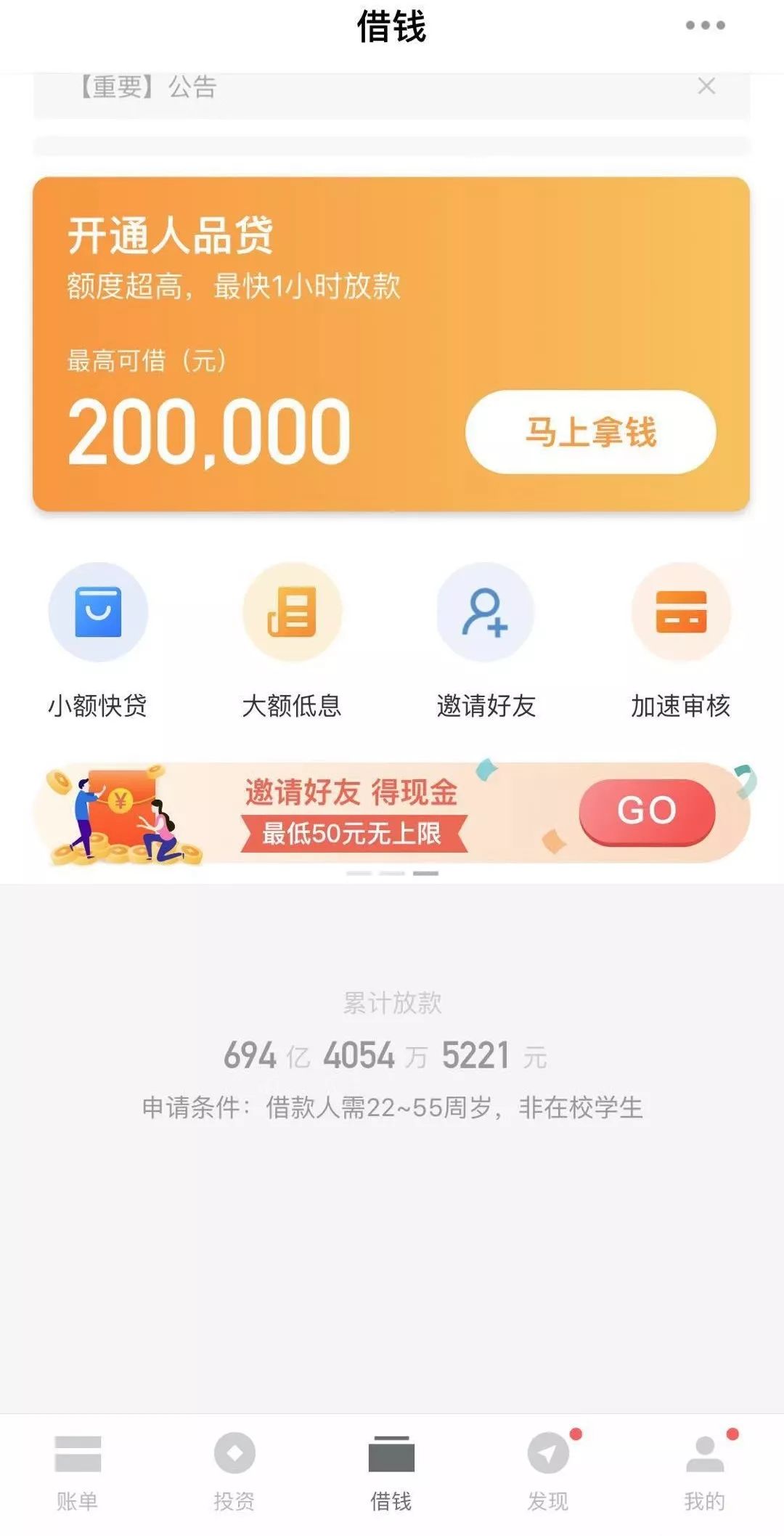The width and height of the screenshot is (784, 1536).
Task: Open 加速审核
Action: point(680,639)
